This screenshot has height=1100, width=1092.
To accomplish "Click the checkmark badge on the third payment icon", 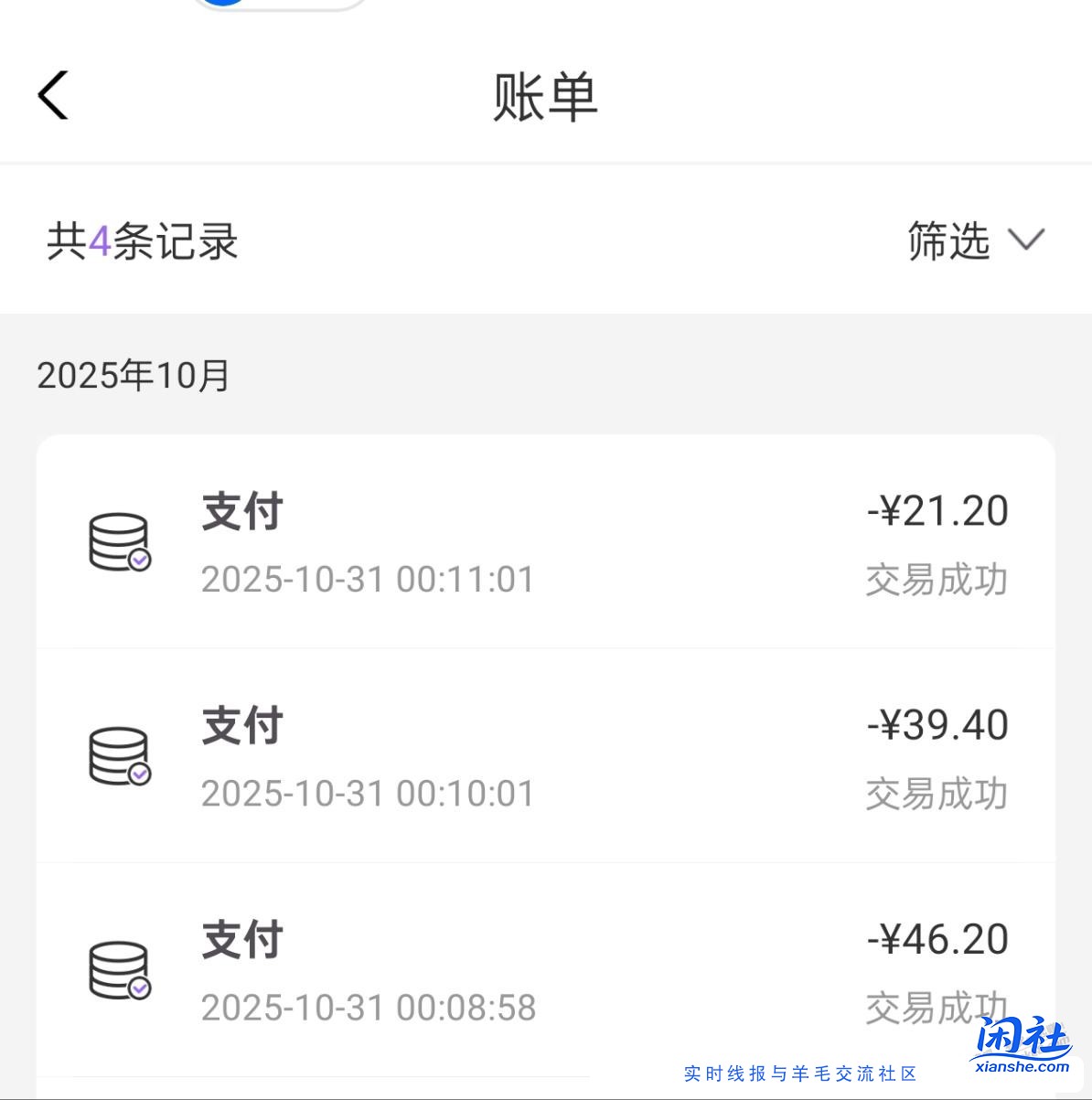I will point(139,988).
